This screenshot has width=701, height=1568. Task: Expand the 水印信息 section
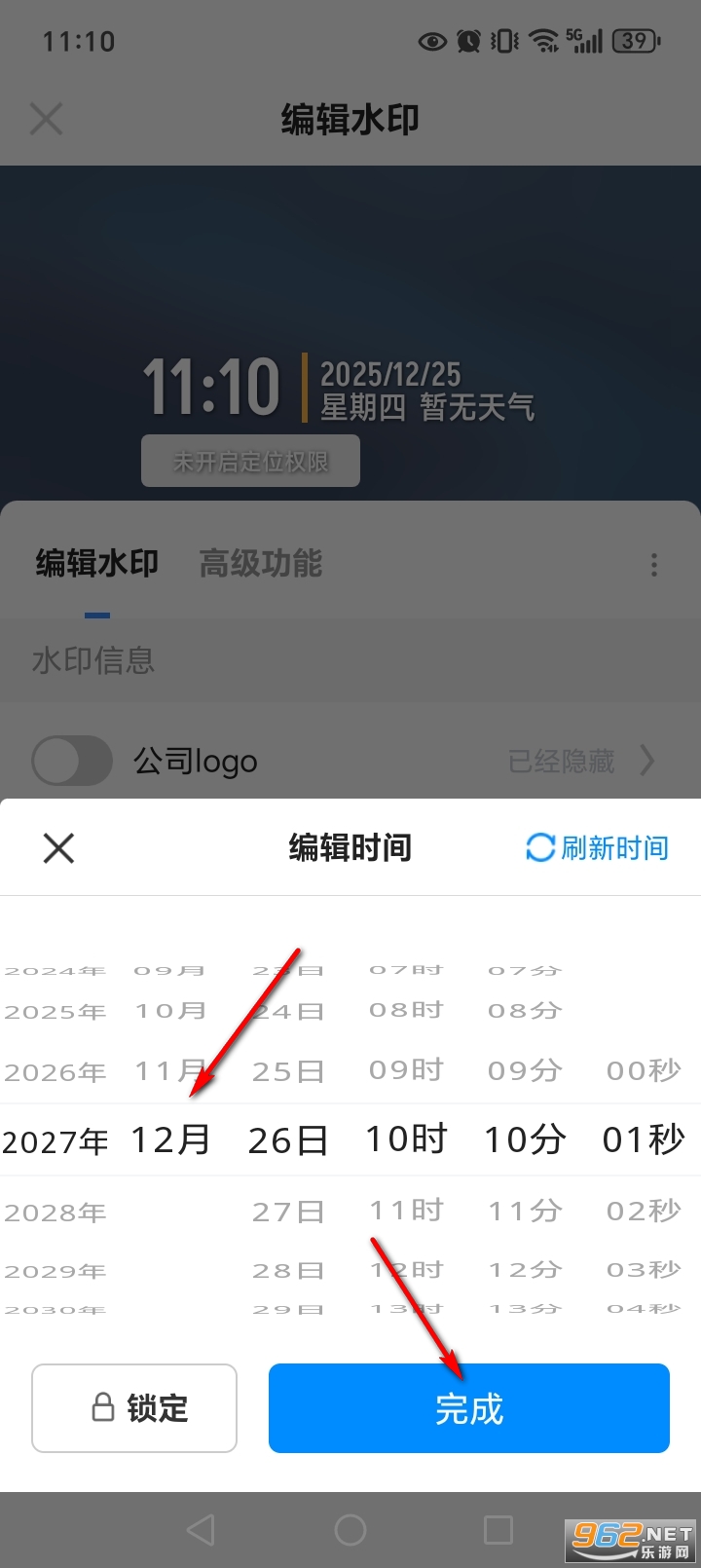tap(91, 660)
